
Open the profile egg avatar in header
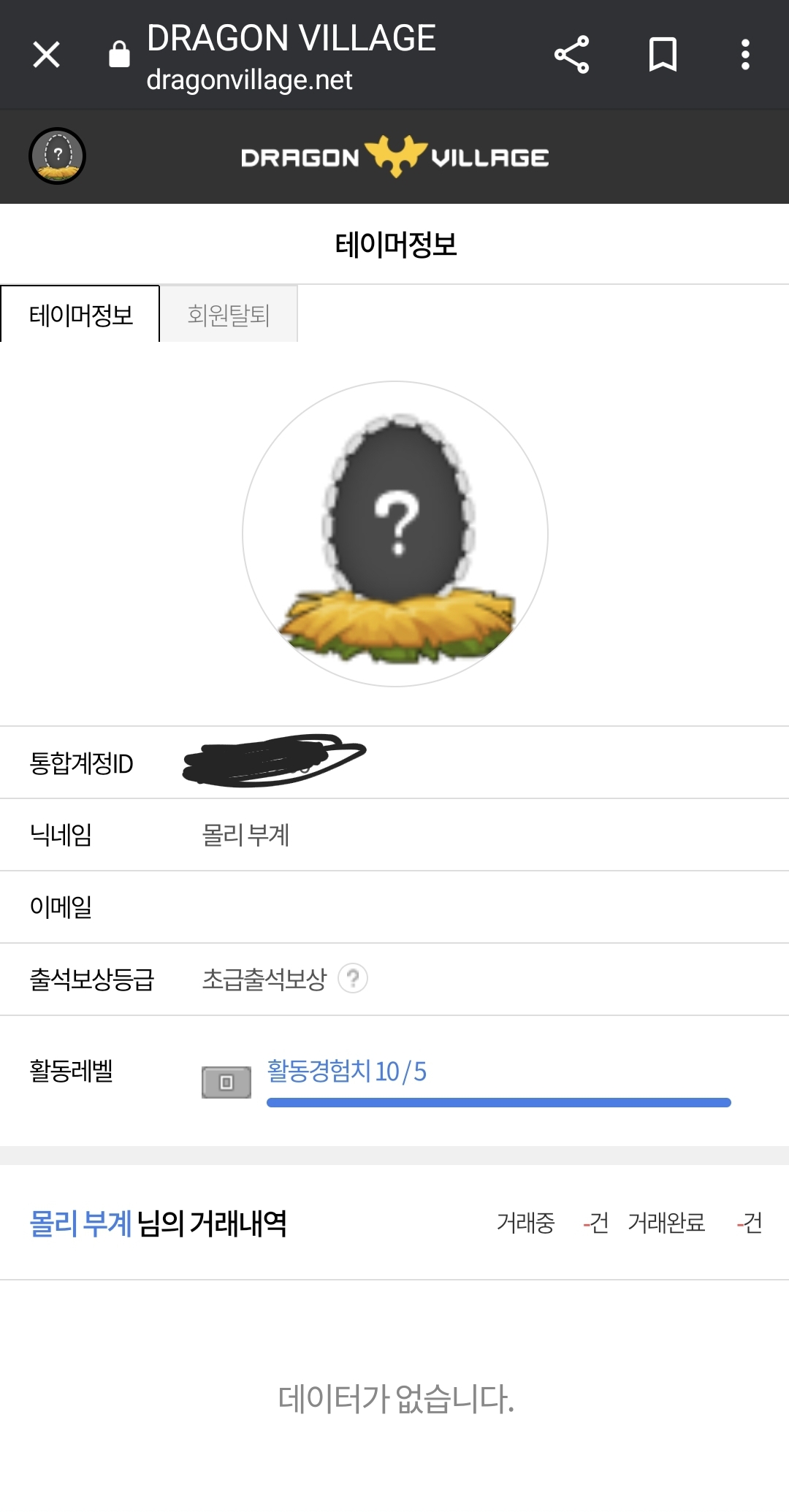coord(57,156)
